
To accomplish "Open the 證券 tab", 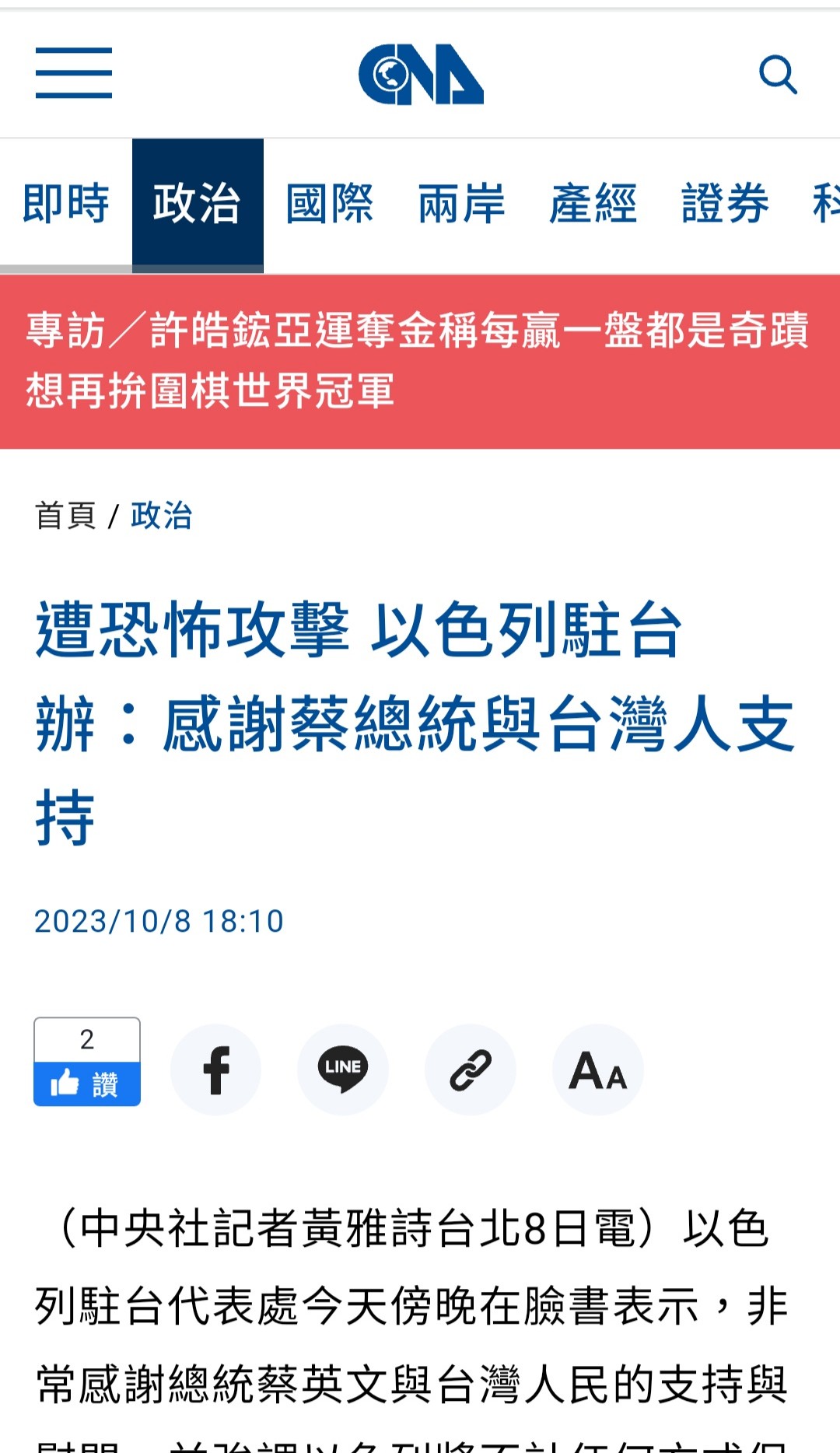I will click(x=725, y=204).
